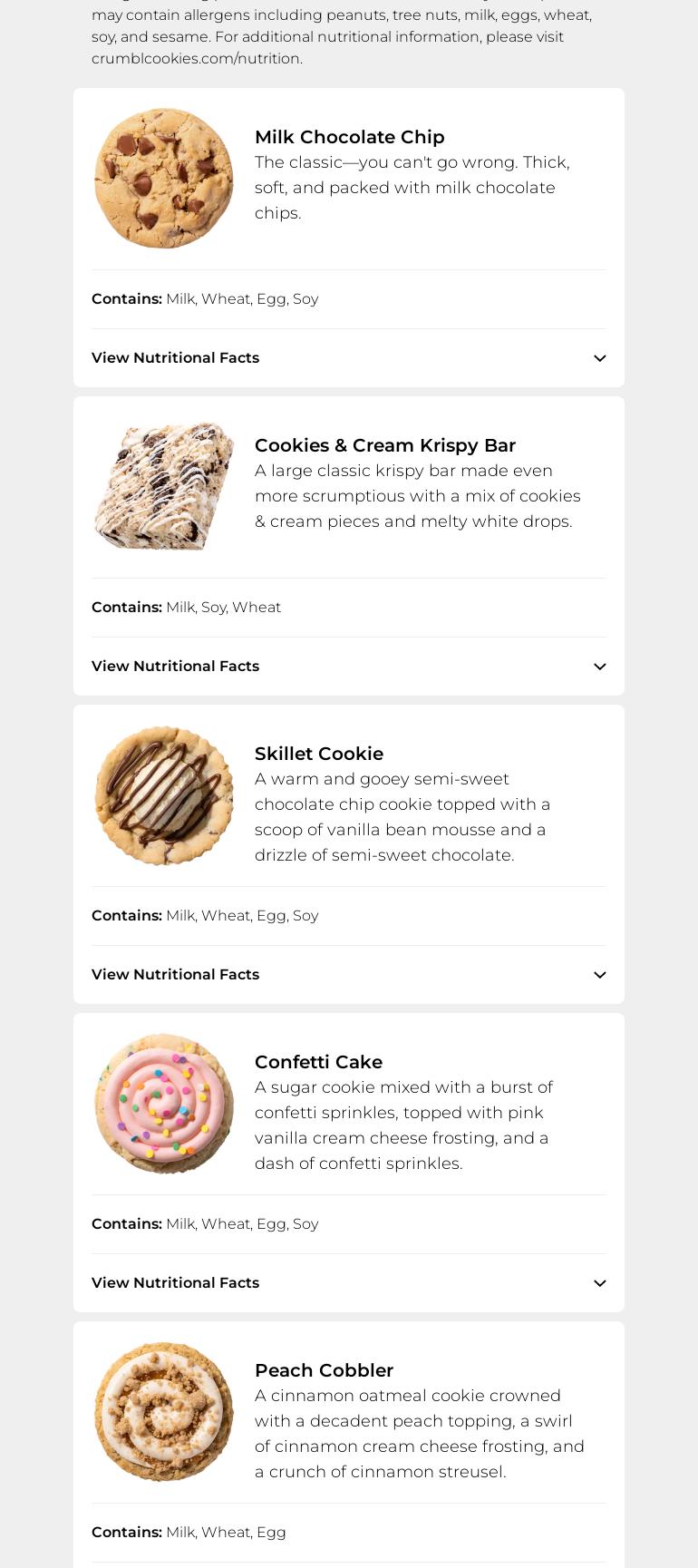This screenshot has height=1568, width=698.
Task: Open the crumblcookies.com/nutrition link
Action: click(196, 58)
